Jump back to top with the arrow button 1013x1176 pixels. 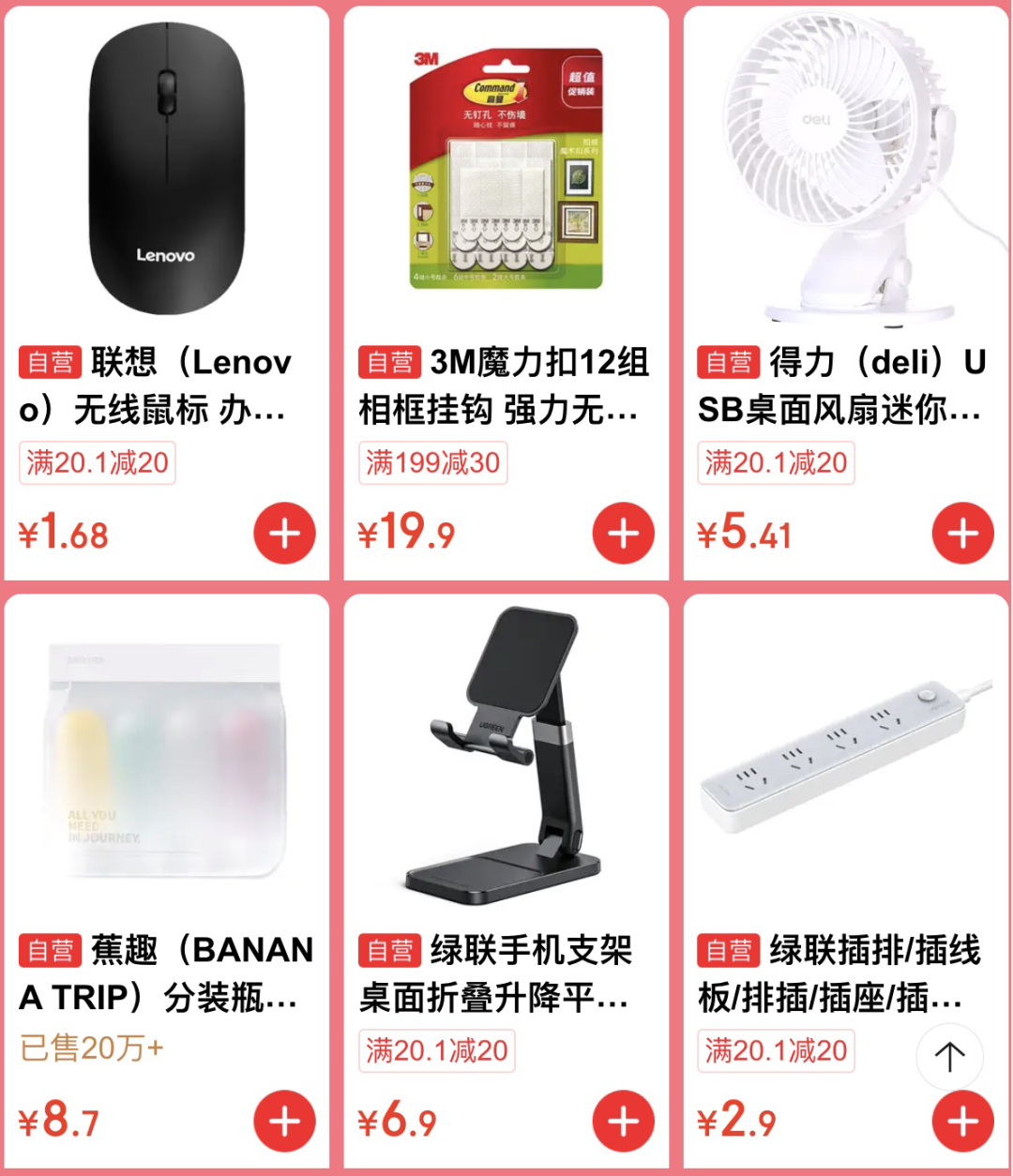pyautogui.click(x=949, y=1057)
